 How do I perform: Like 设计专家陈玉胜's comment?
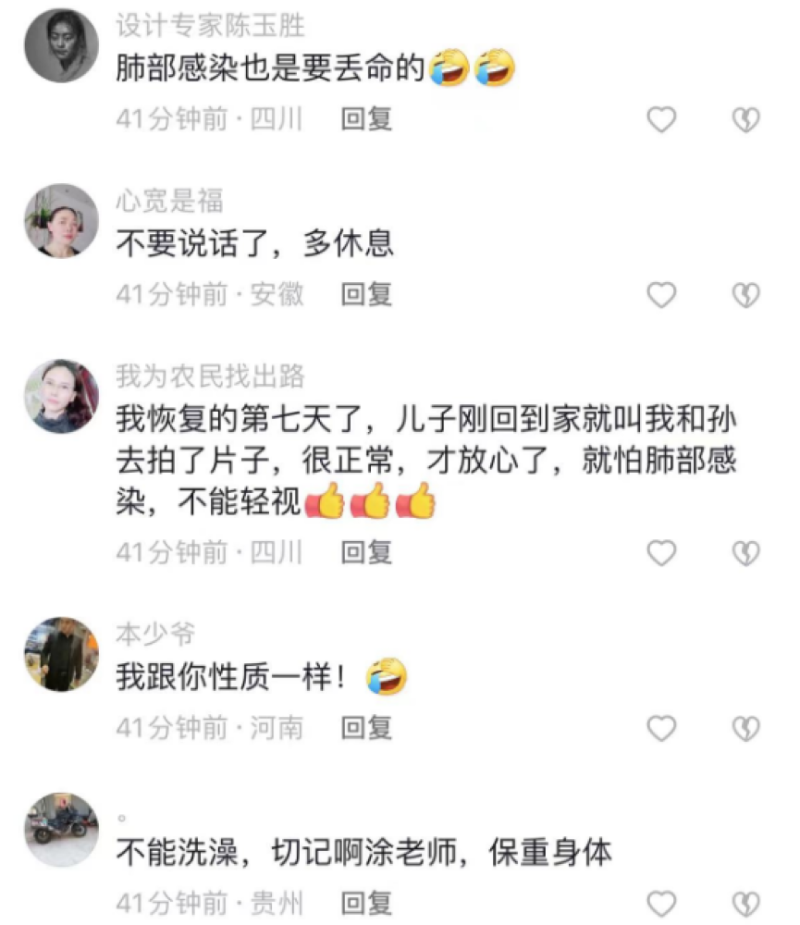pos(661,120)
